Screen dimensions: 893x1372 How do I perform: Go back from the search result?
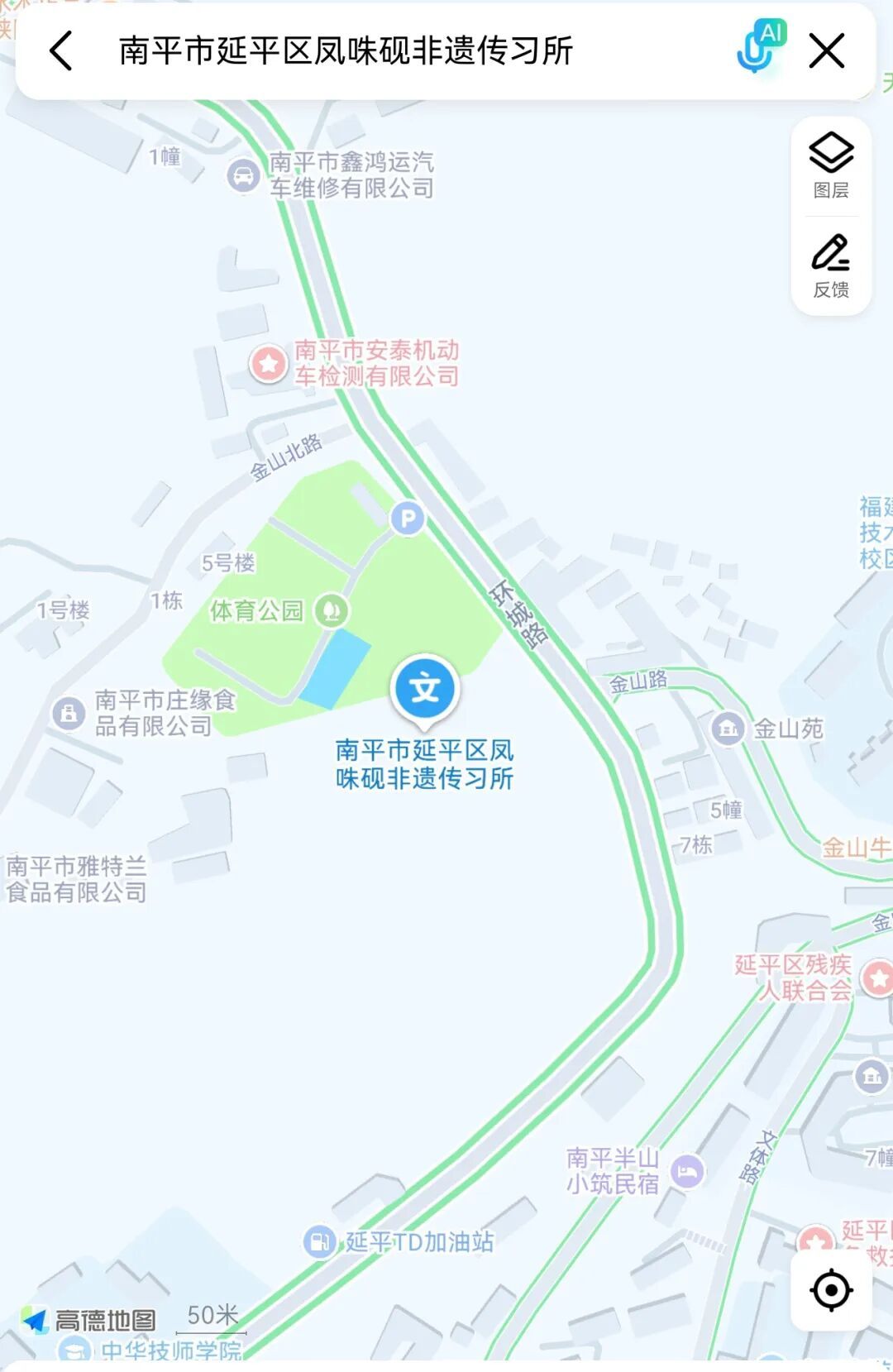[x=62, y=51]
